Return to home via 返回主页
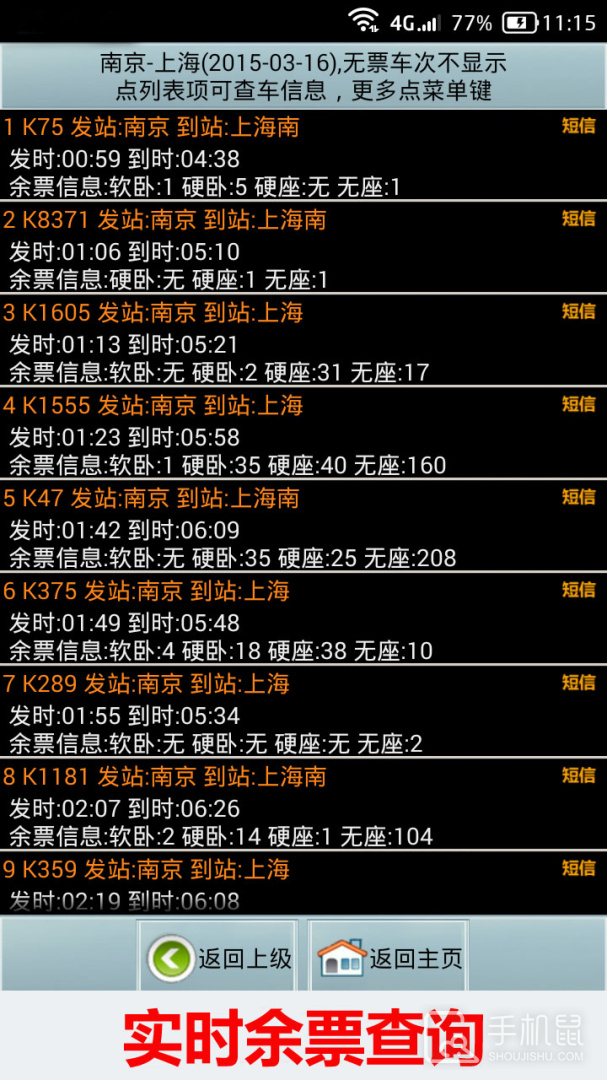607x1080 pixels. [389, 959]
